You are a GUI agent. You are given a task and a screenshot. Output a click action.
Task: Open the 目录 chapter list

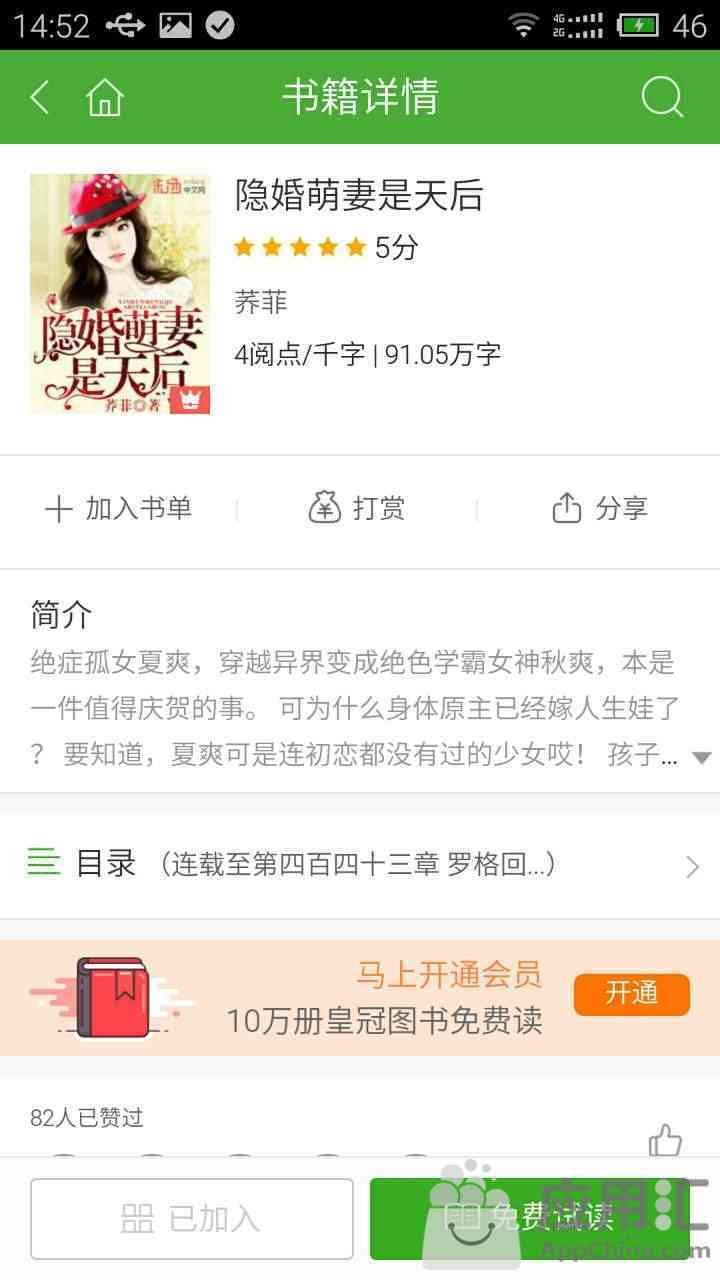[x=360, y=864]
